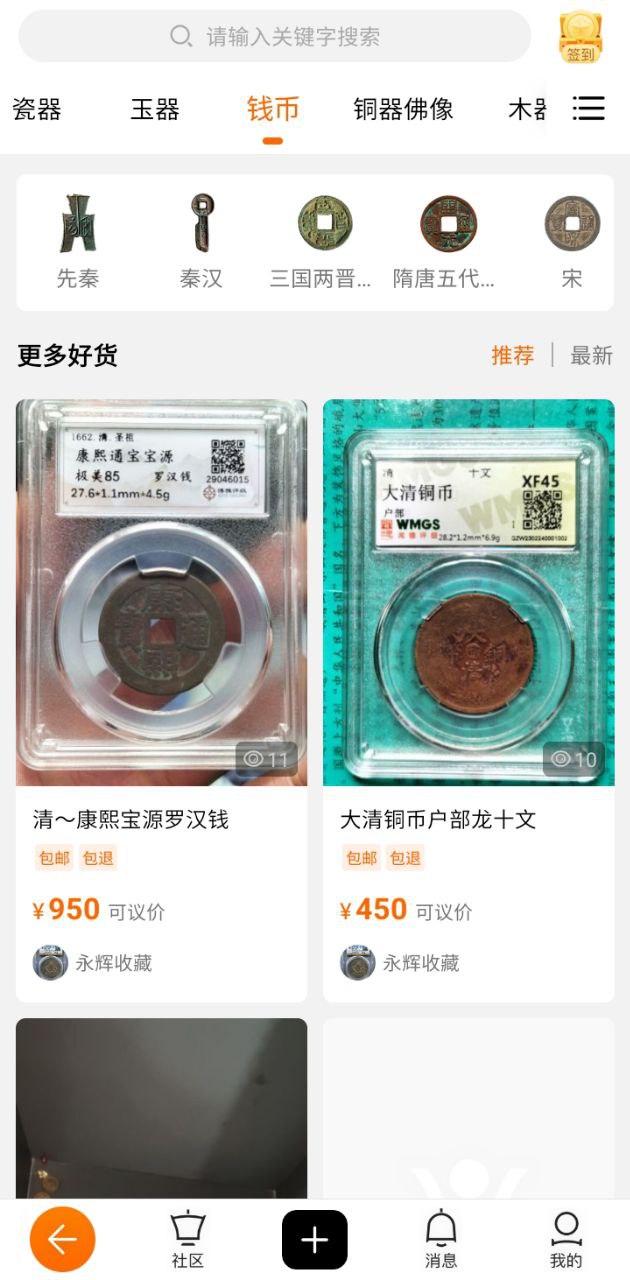The image size is (630, 1280).
Task: Select the 铜器佛像 tab
Action: [404, 109]
